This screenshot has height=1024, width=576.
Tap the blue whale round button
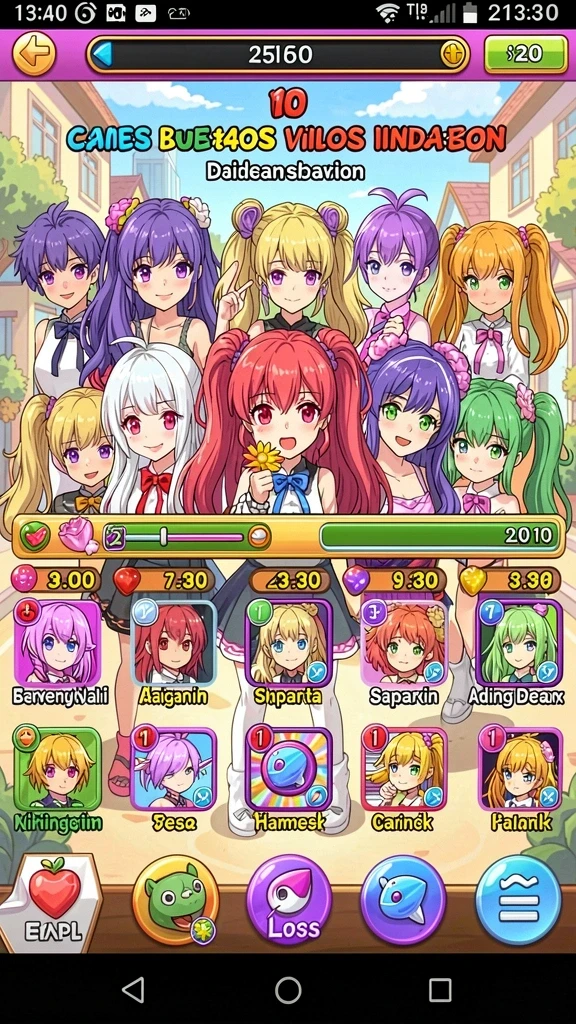click(404, 900)
